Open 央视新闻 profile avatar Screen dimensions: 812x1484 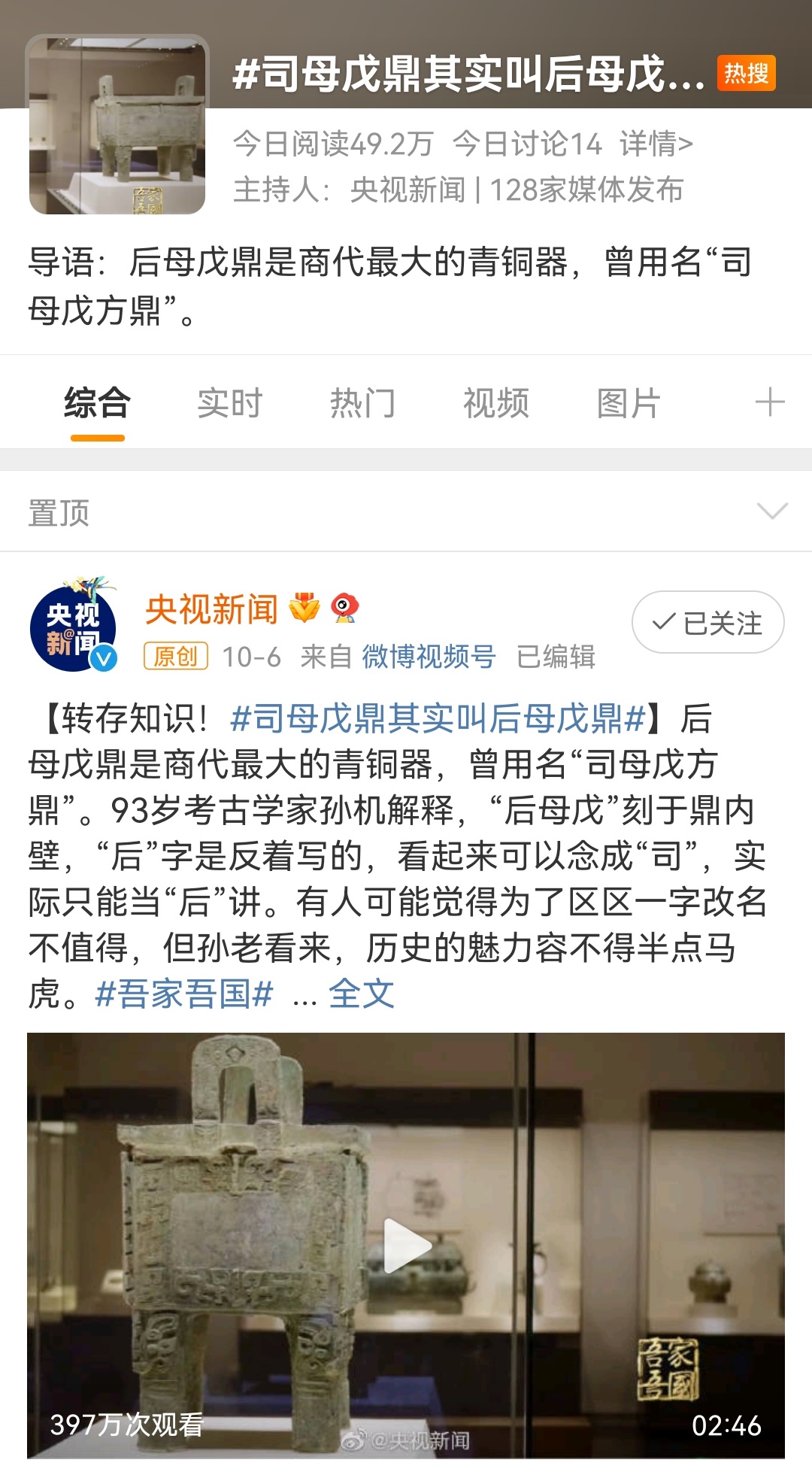pos(73,627)
